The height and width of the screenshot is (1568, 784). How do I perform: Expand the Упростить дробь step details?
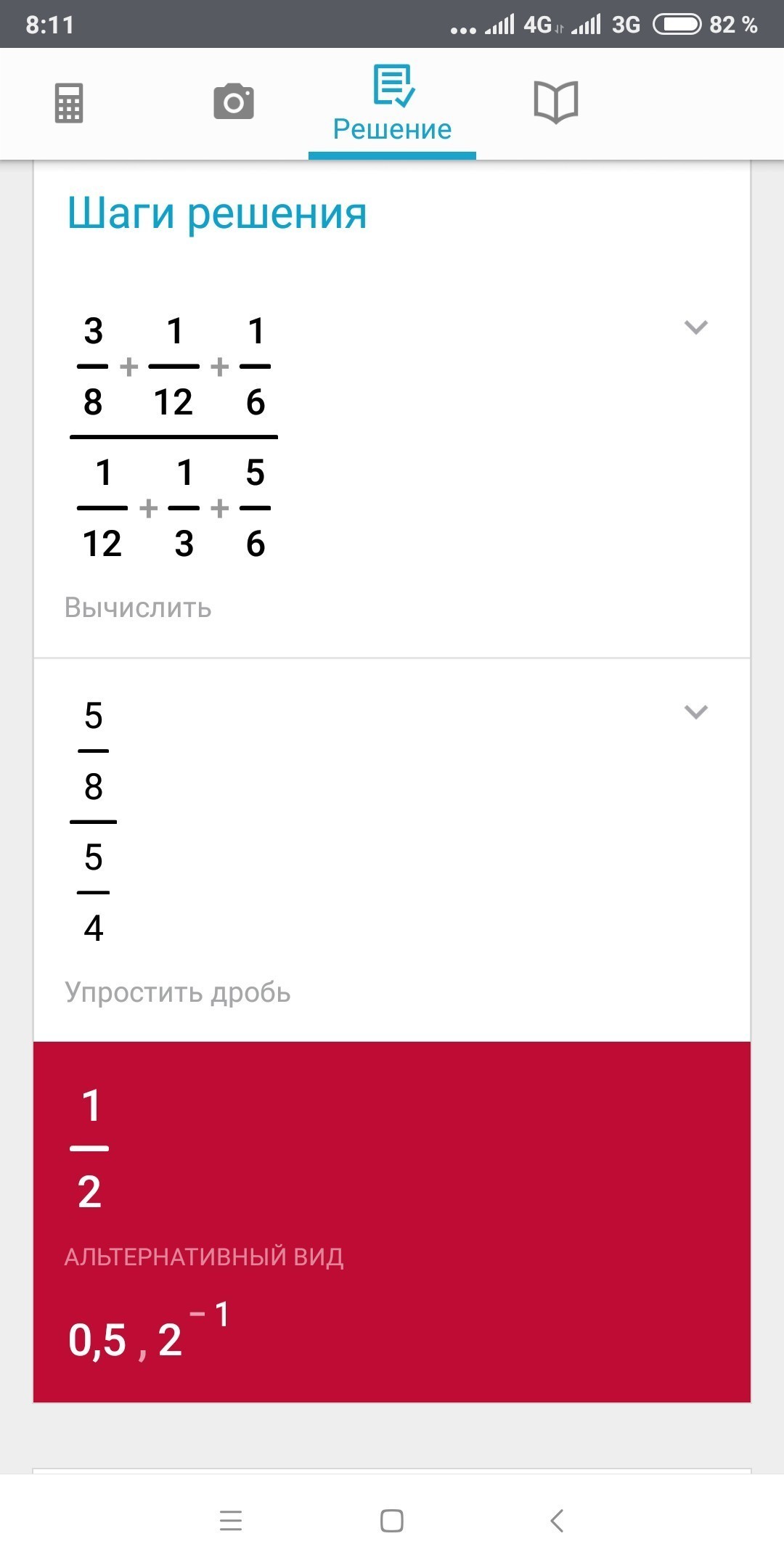[695, 712]
